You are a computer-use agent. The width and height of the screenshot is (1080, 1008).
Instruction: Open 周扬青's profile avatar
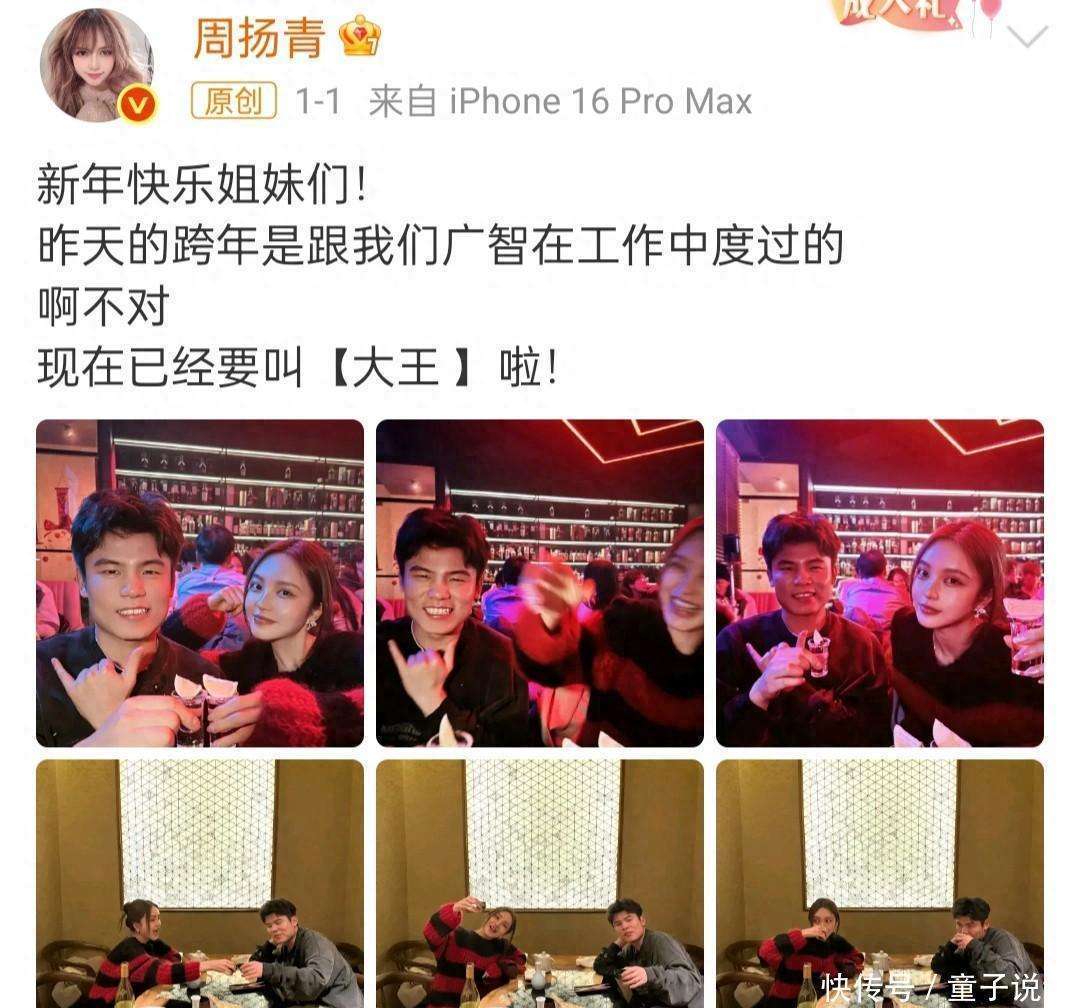[96, 66]
